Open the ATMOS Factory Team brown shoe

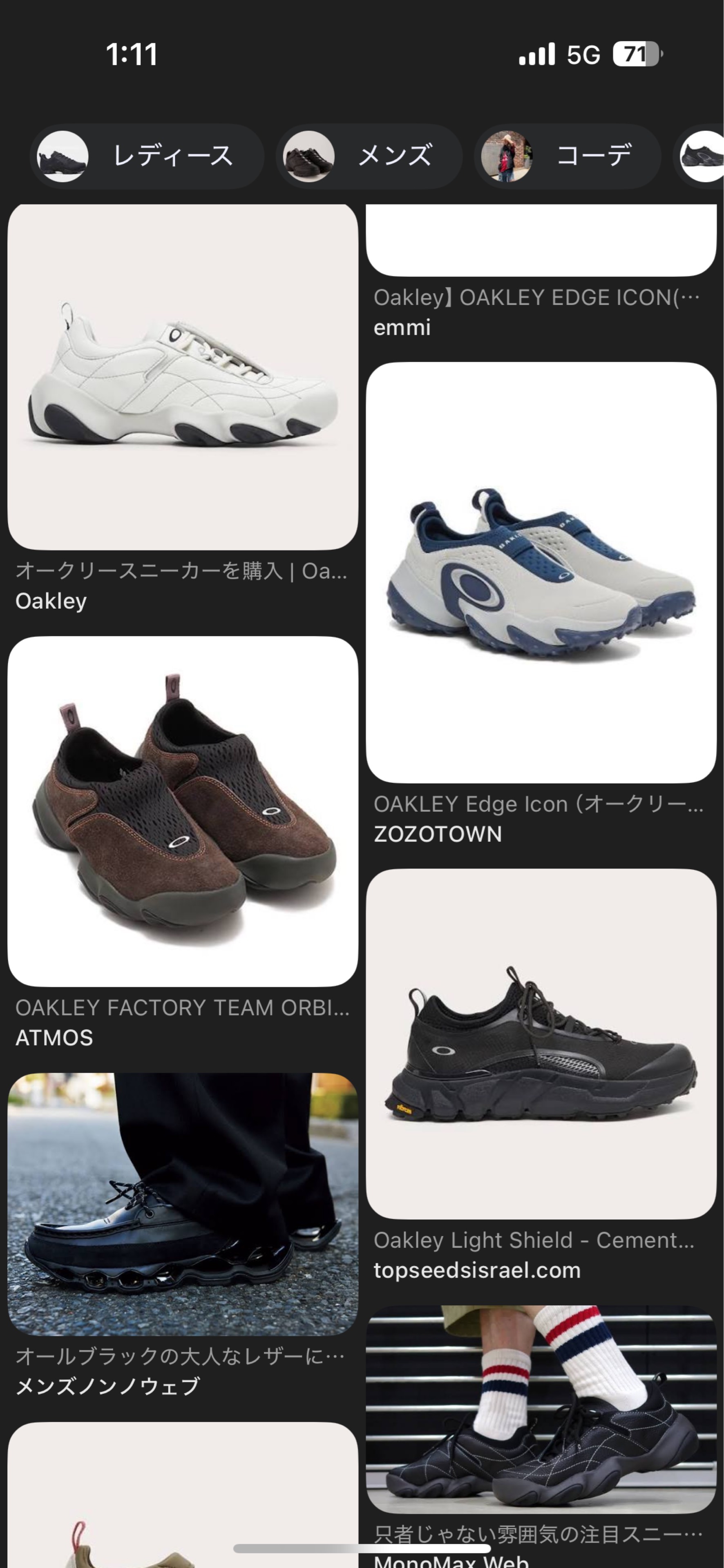183,811
